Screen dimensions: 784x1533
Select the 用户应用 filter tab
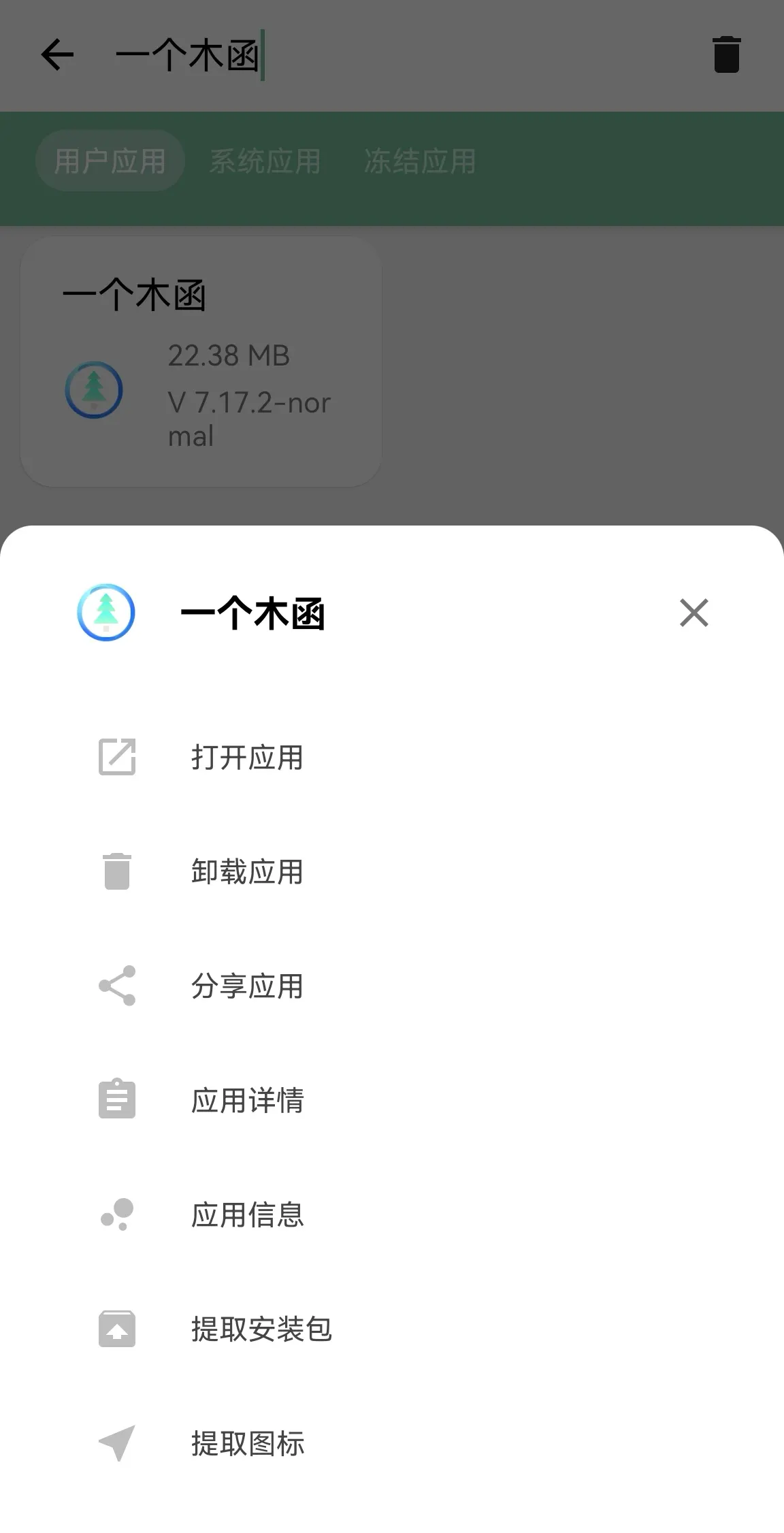[x=110, y=161]
